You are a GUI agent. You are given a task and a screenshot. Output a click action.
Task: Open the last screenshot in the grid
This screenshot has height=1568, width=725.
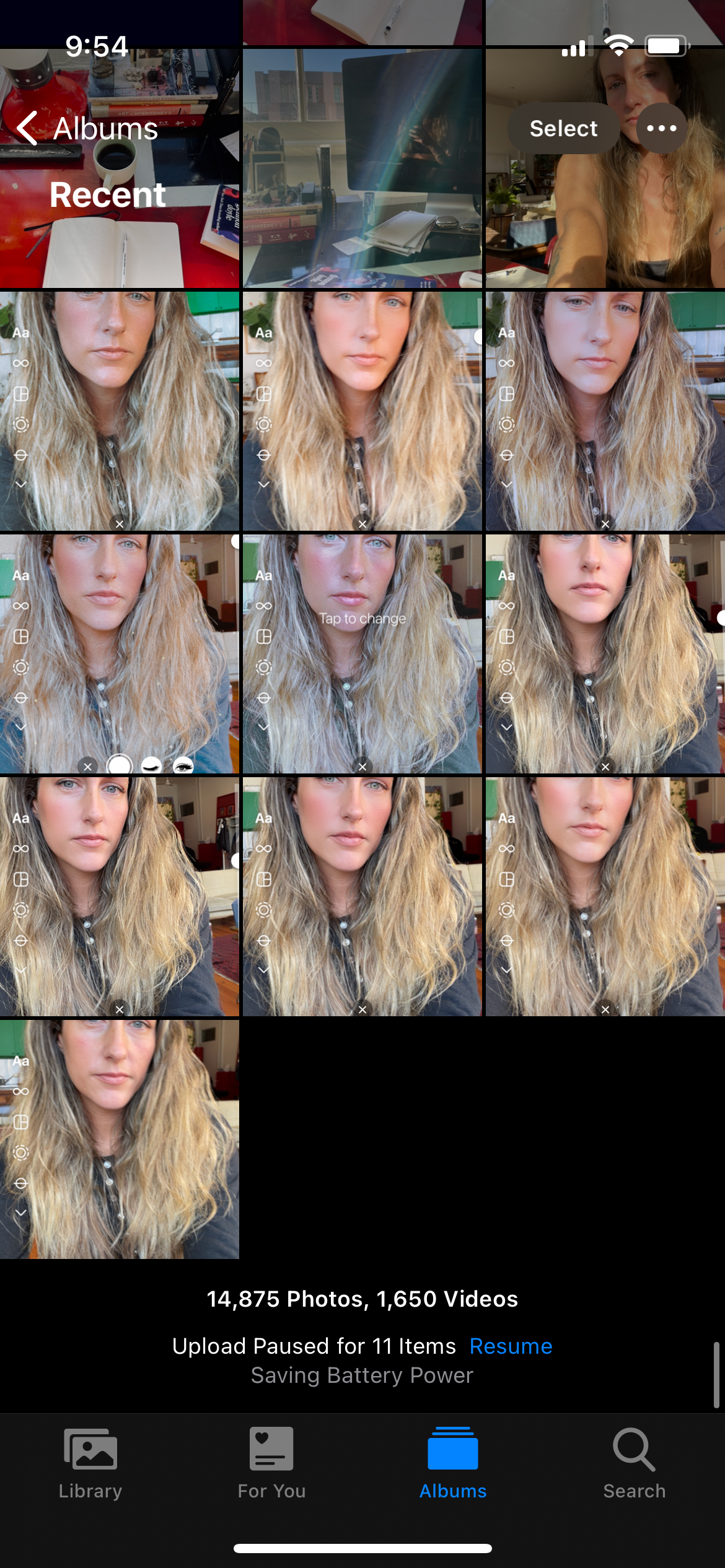[119, 1139]
